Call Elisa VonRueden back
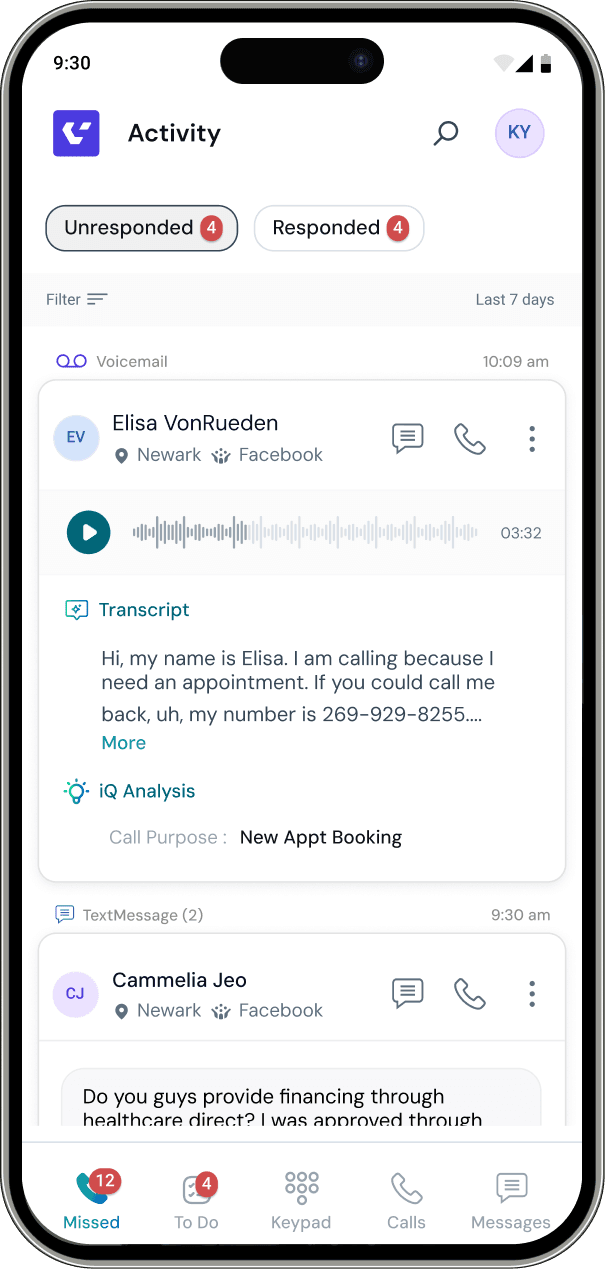Screen dimensions: 605x1269 coord(469,438)
